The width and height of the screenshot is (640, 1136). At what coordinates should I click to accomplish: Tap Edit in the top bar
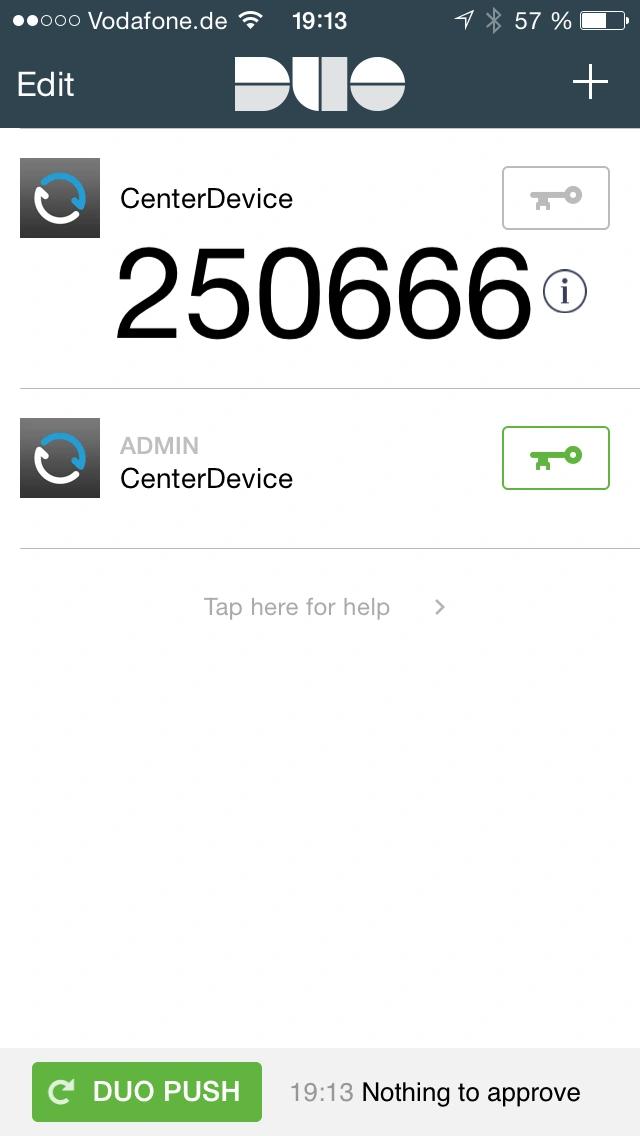45,84
